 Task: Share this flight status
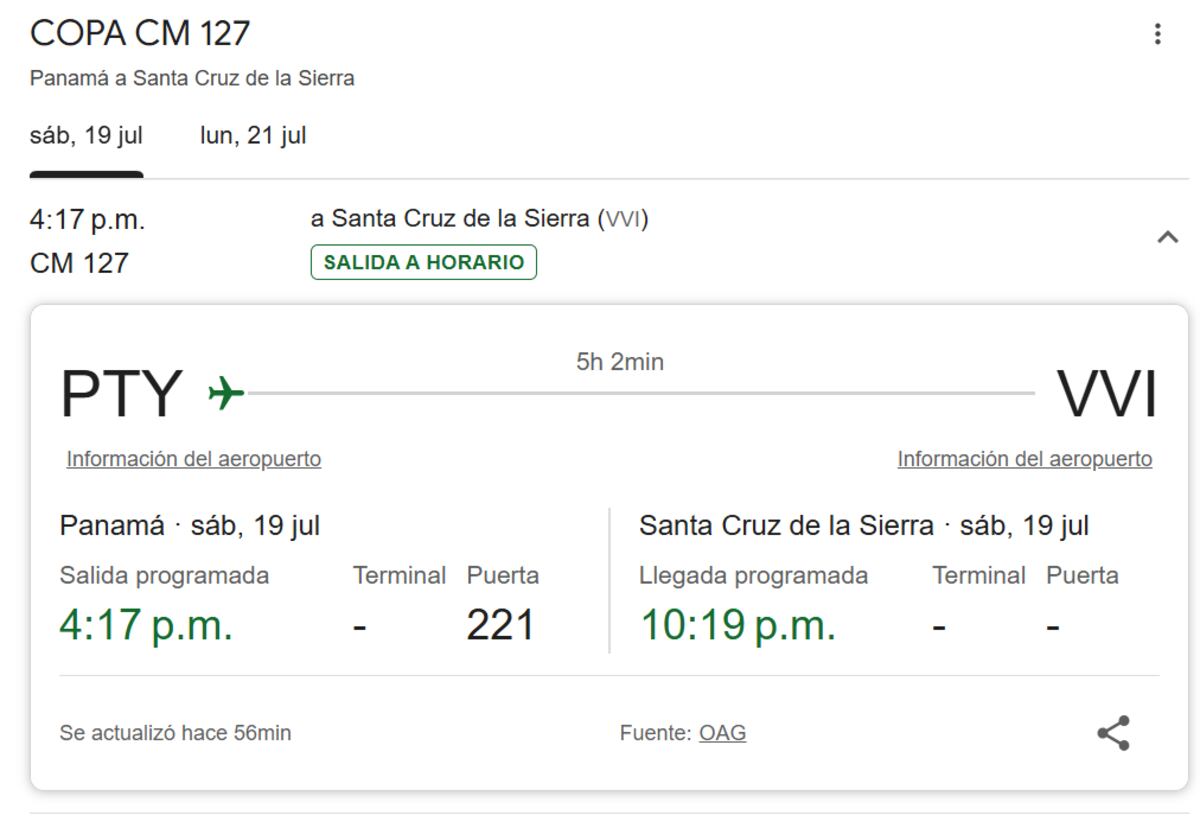coord(1113,733)
